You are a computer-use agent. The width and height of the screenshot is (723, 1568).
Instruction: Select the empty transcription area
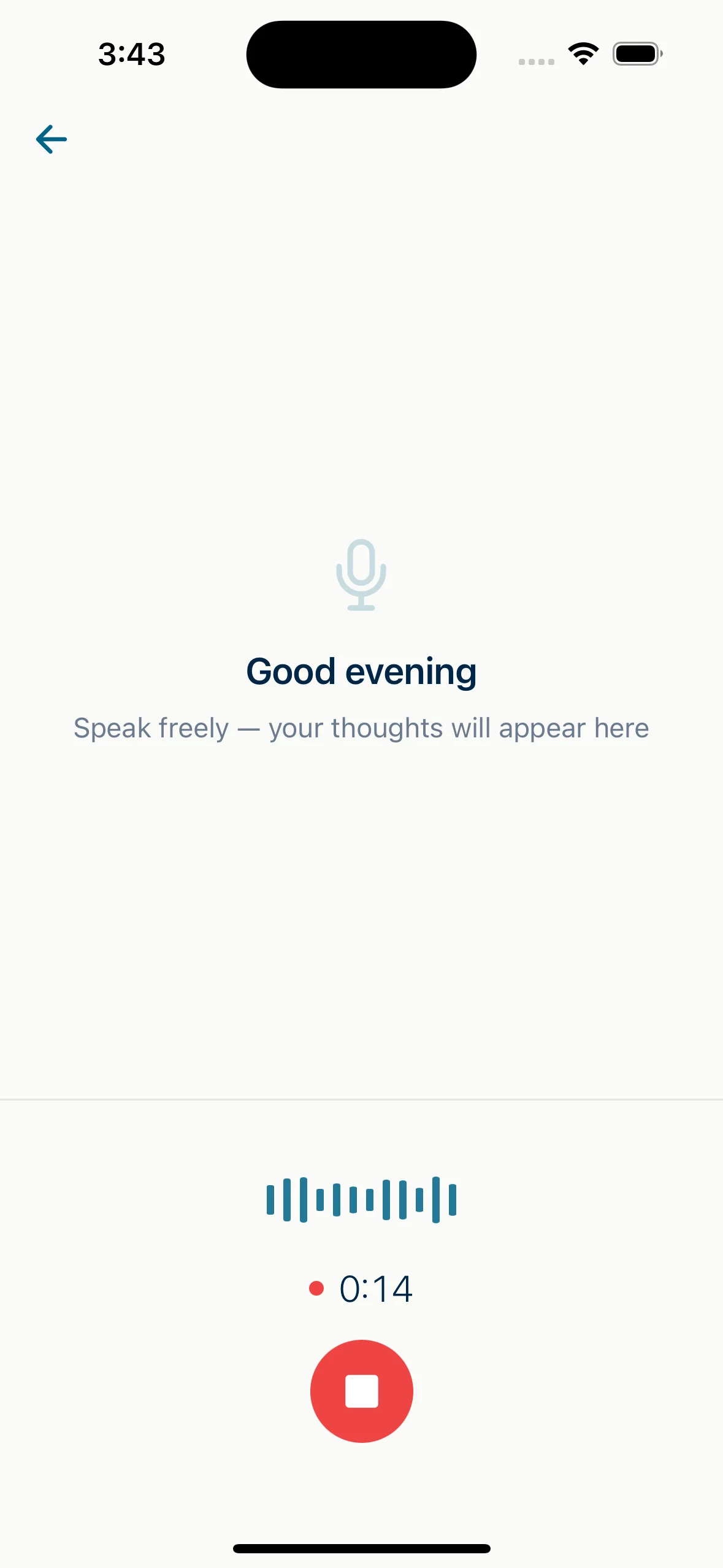(361, 920)
